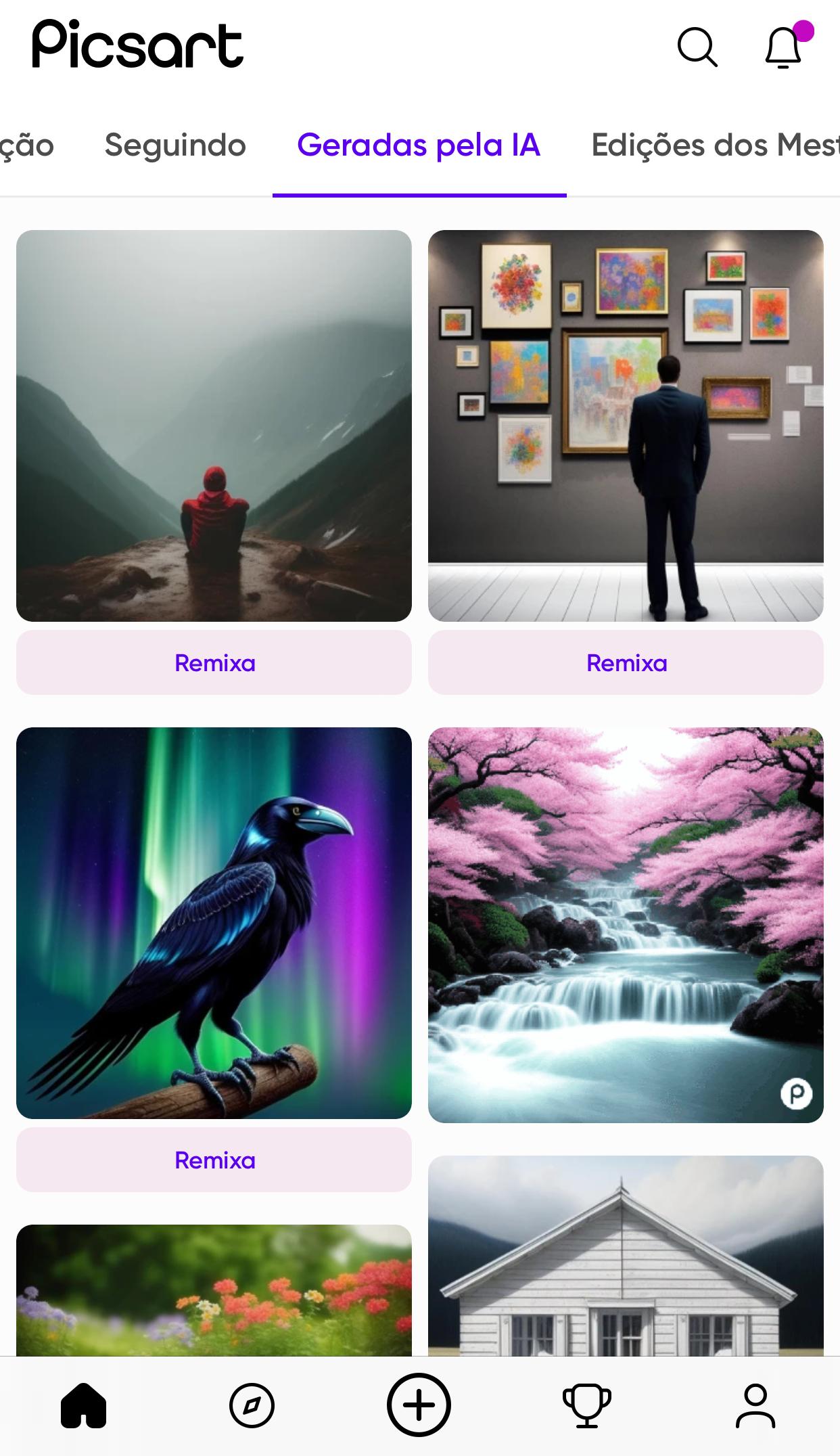Switch to the Seguindo tab
Image resolution: width=840 pixels, height=1456 pixels.
click(175, 145)
